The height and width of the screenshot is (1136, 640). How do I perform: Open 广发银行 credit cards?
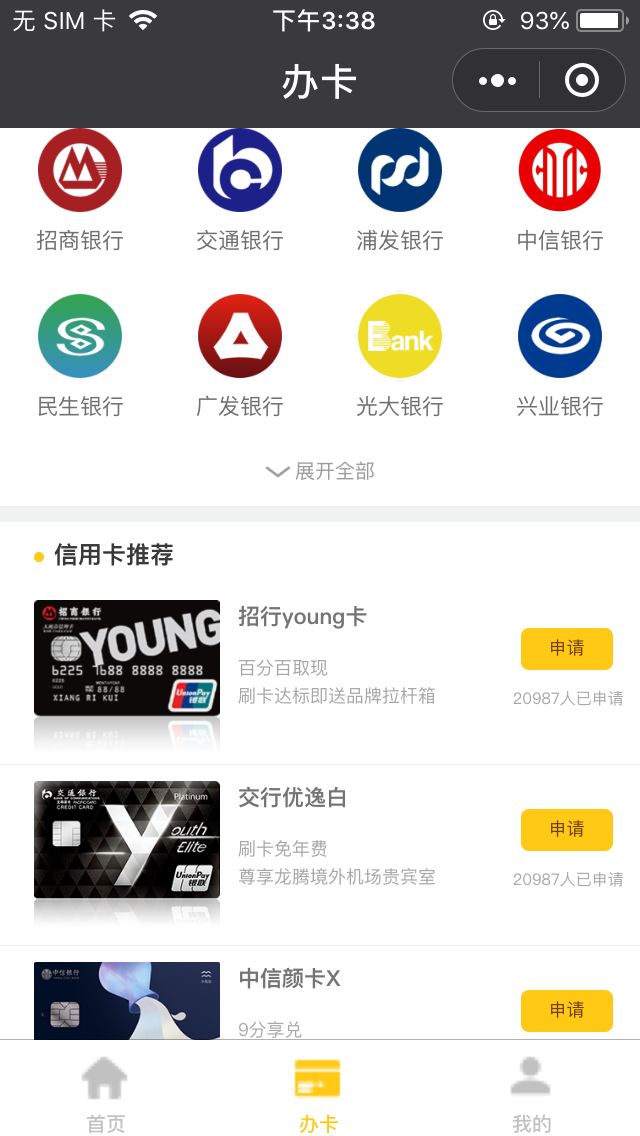(240, 336)
